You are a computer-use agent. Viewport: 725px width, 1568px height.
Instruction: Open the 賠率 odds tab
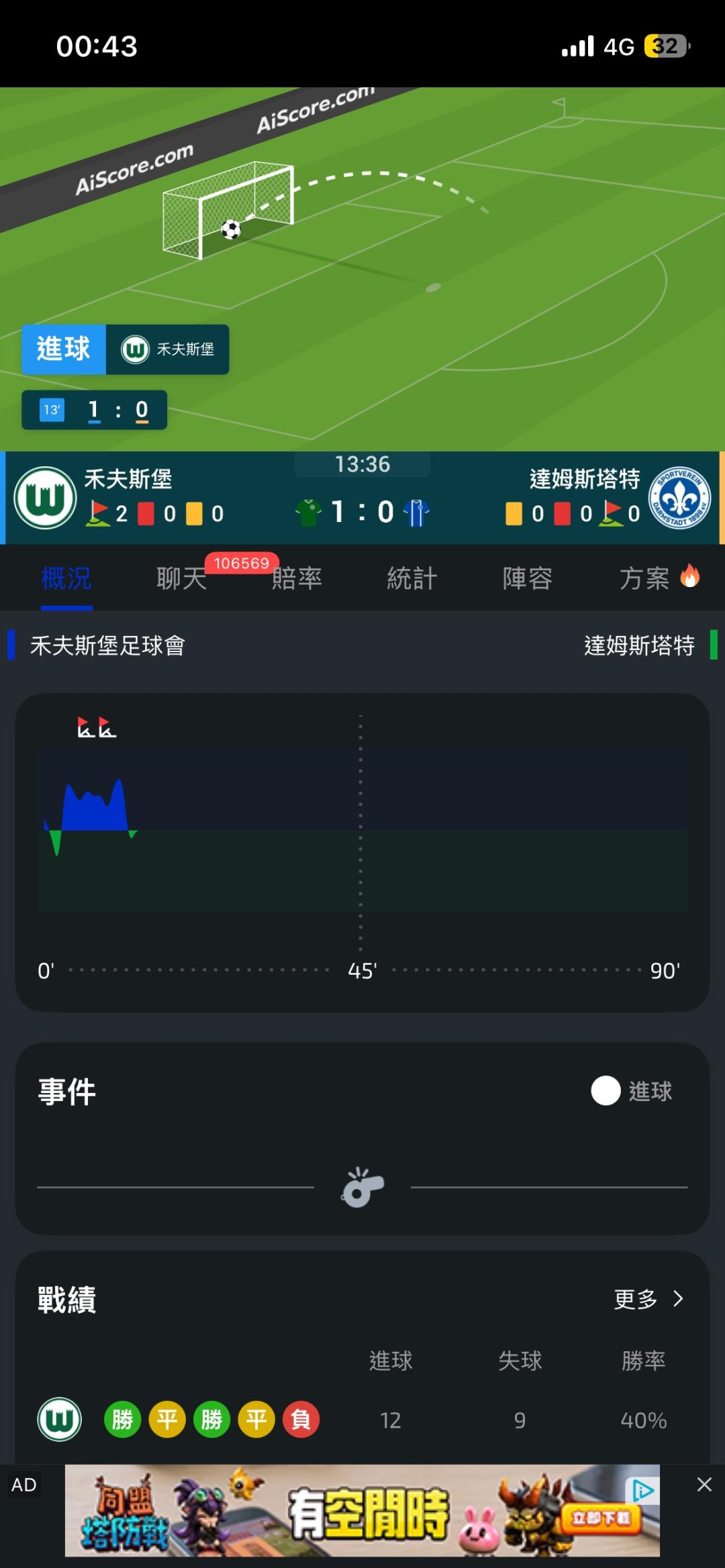click(x=297, y=578)
